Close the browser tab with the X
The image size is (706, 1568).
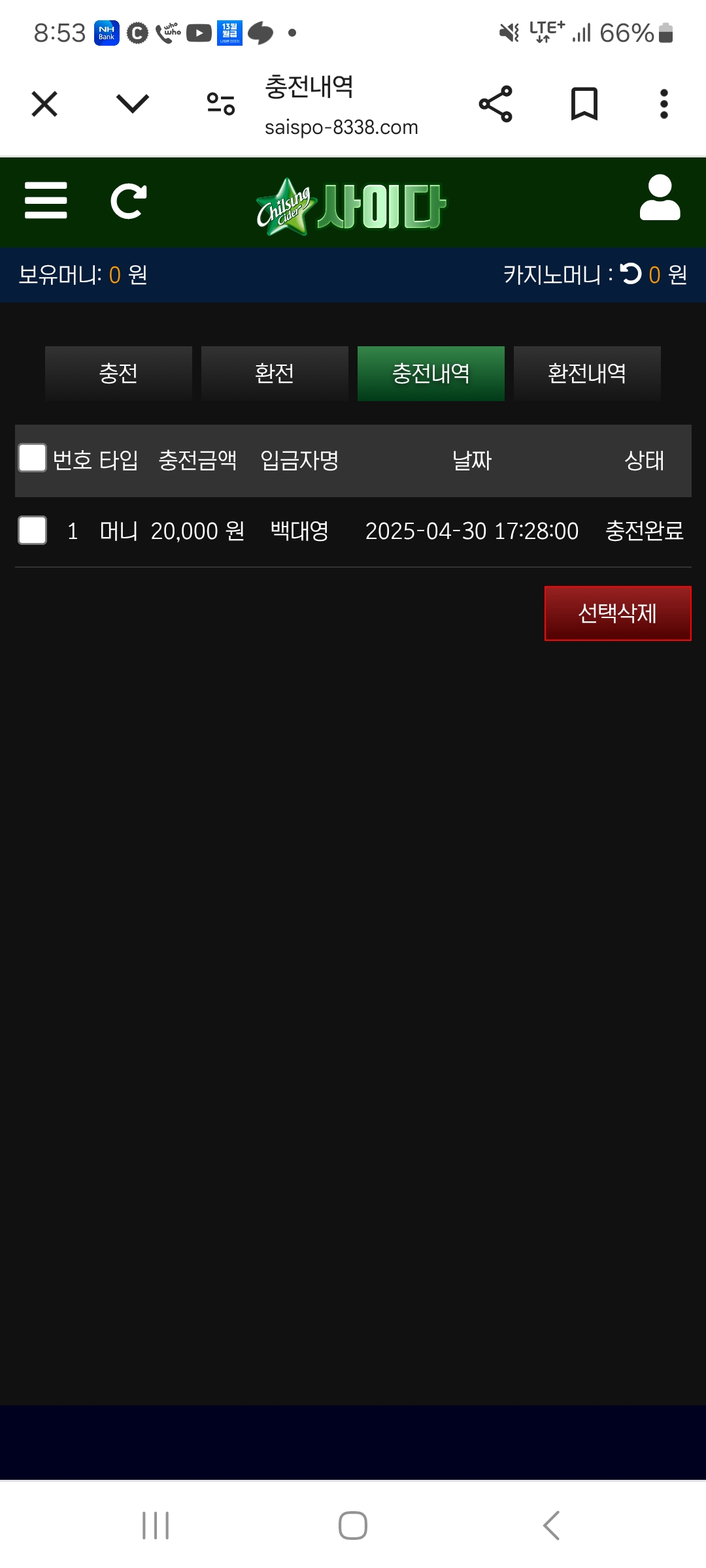coord(44,104)
